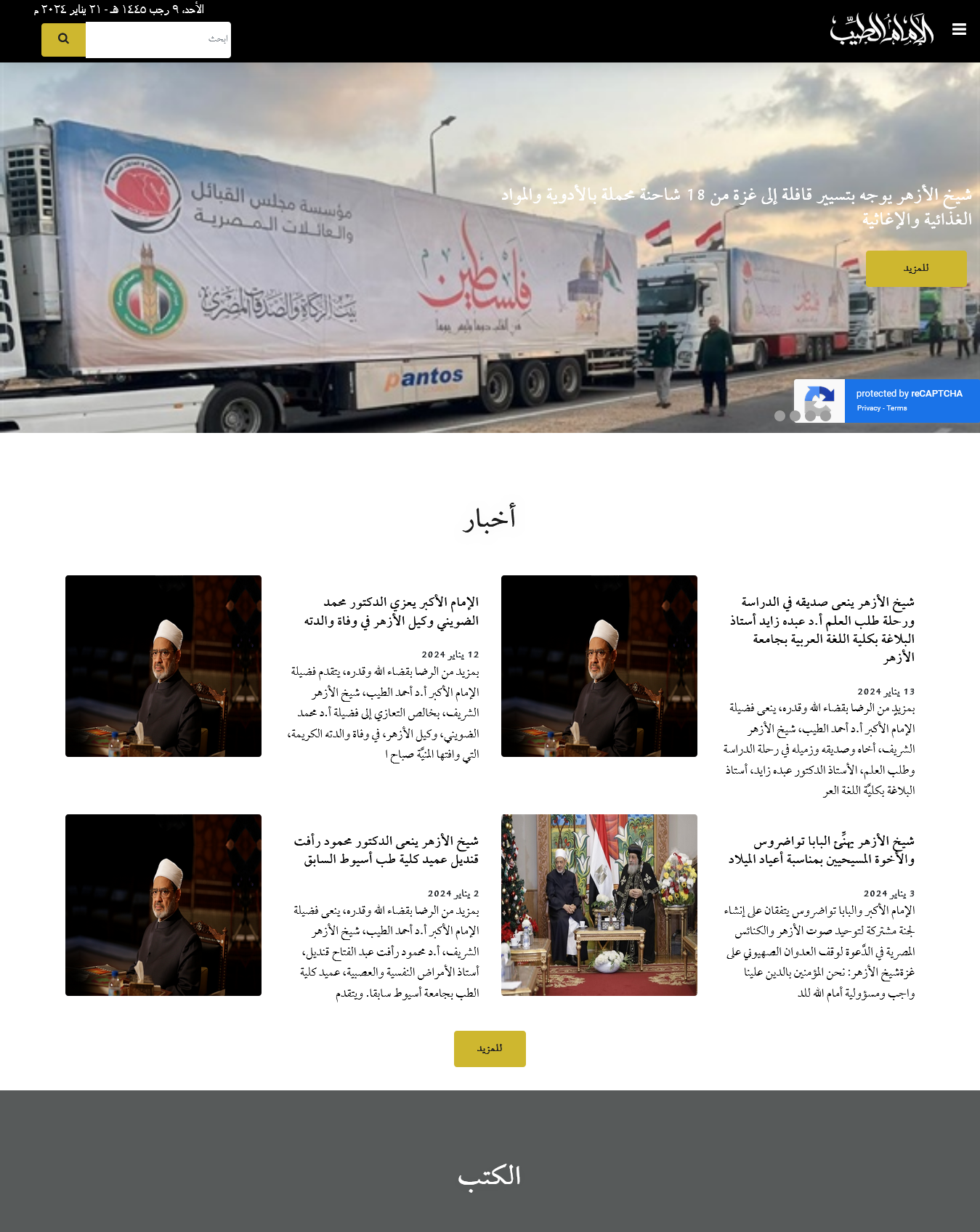The width and height of the screenshot is (980, 1232).
Task: Tap the yellow search magnifier button
Action: (x=63, y=39)
